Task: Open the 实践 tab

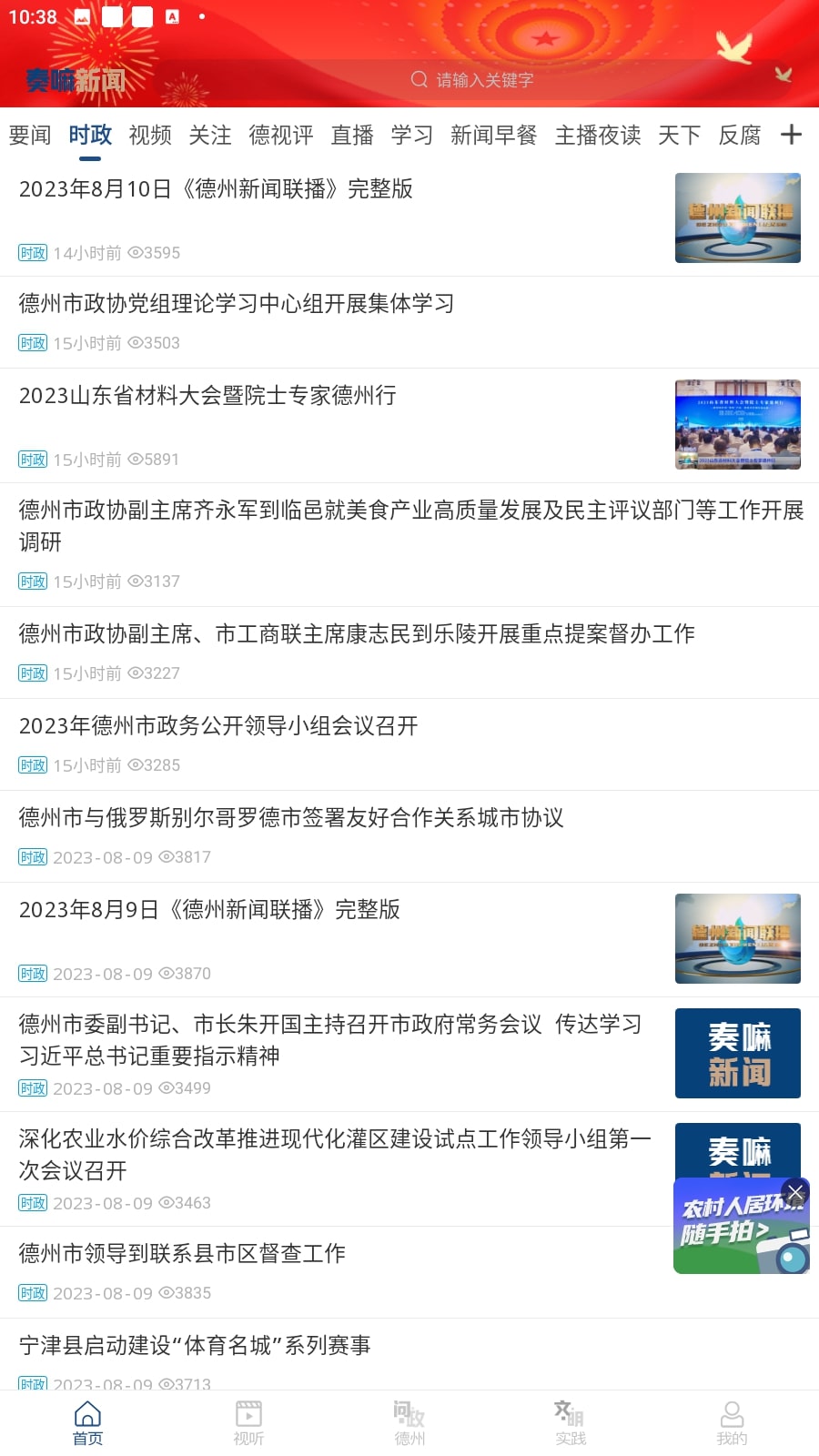Action: click(x=571, y=1422)
